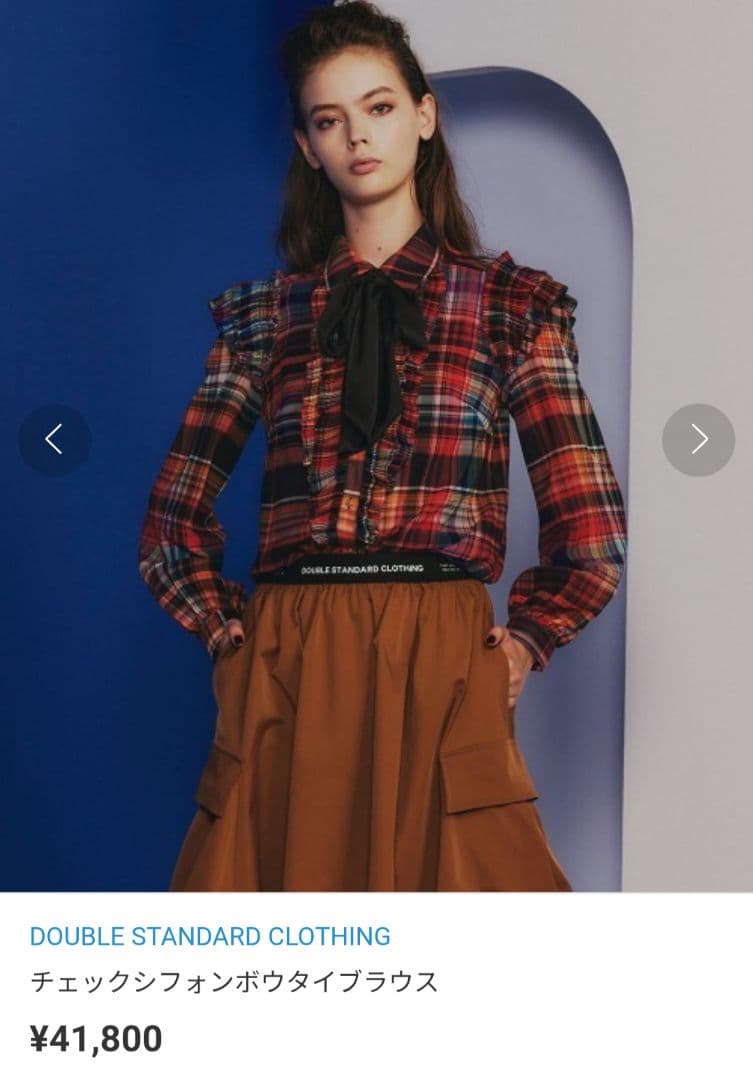The image size is (753, 1080).
Task: Open the DOUBLE STANDARD CLOTHING brand link
Action: [x=210, y=936]
